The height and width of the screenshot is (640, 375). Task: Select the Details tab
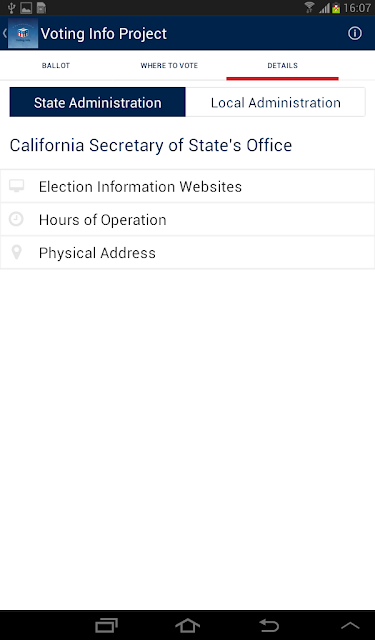(282, 65)
